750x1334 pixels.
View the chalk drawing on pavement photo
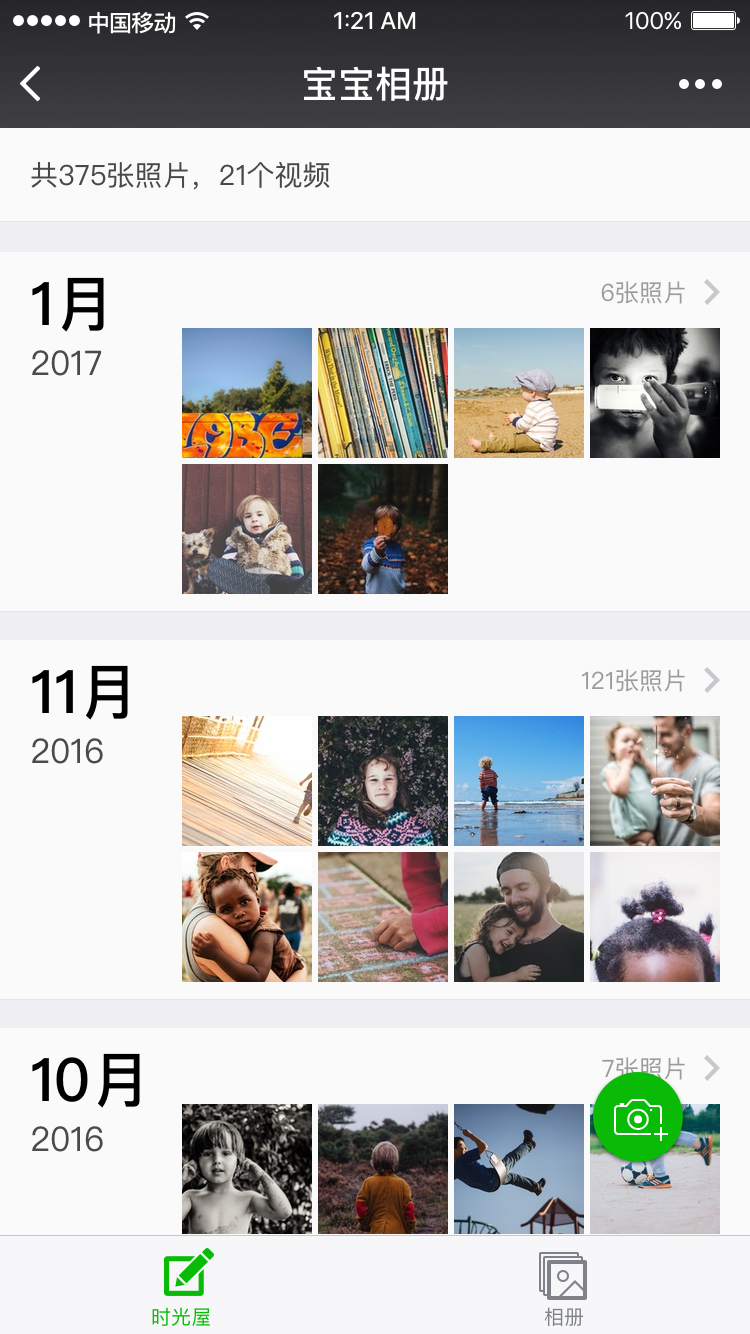pos(383,917)
